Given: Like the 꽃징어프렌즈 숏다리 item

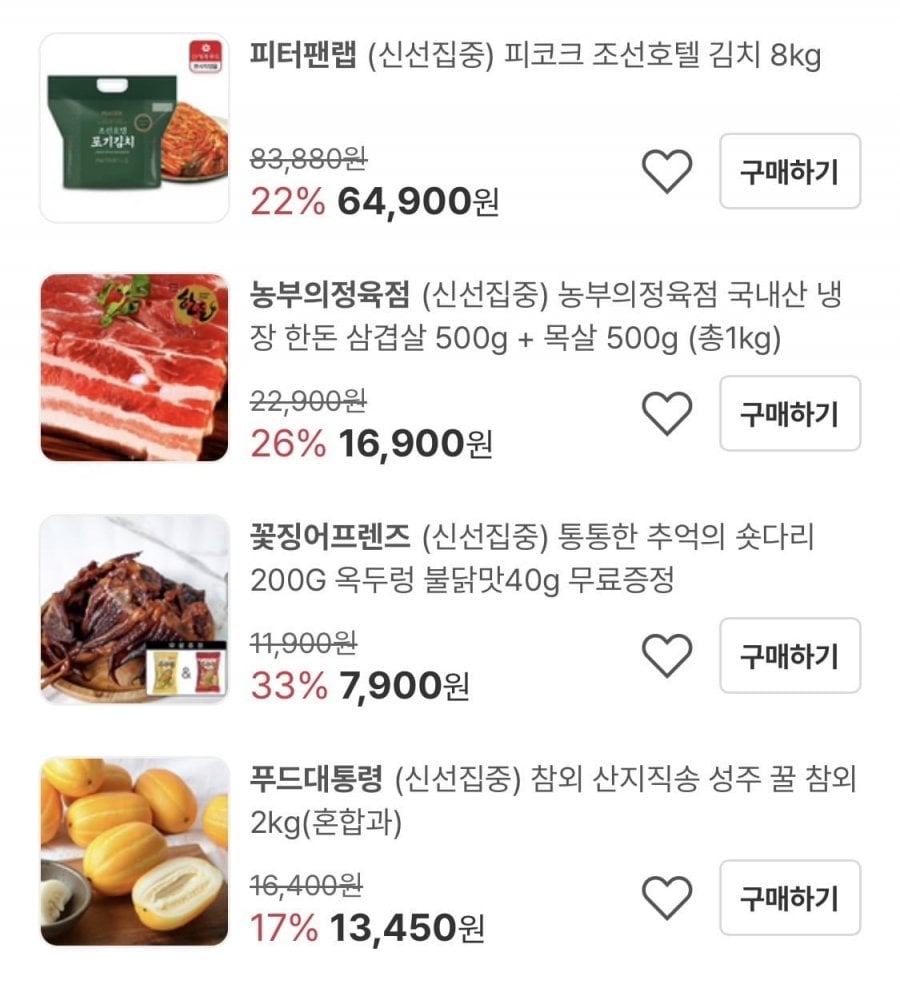Looking at the screenshot, I should pos(666,656).
